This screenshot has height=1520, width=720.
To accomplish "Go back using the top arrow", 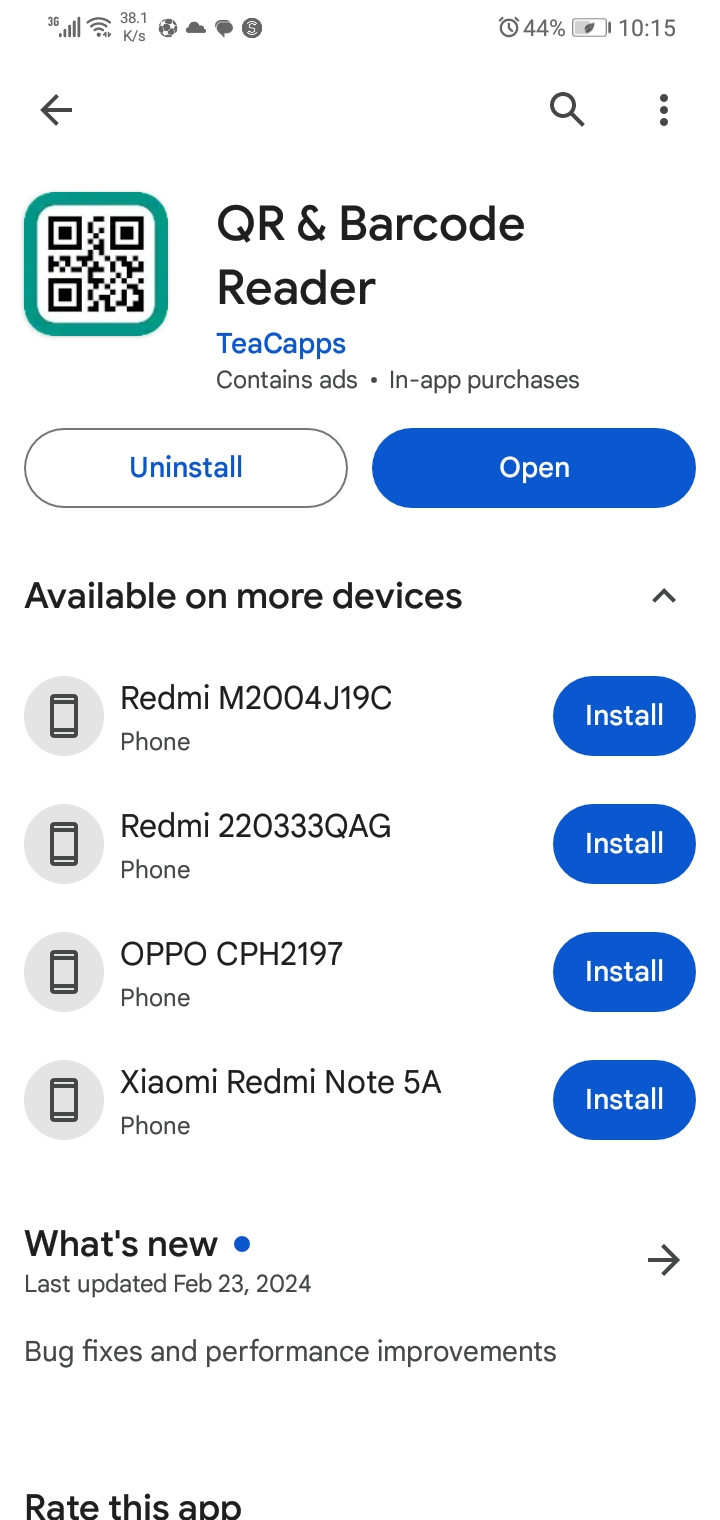I will pyautogui.click(x=56, y=110).
